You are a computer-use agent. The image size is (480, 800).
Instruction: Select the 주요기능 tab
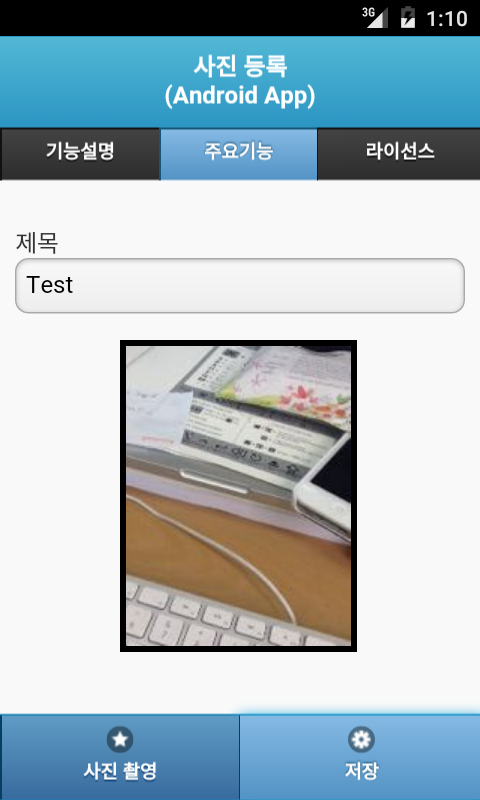239,154
